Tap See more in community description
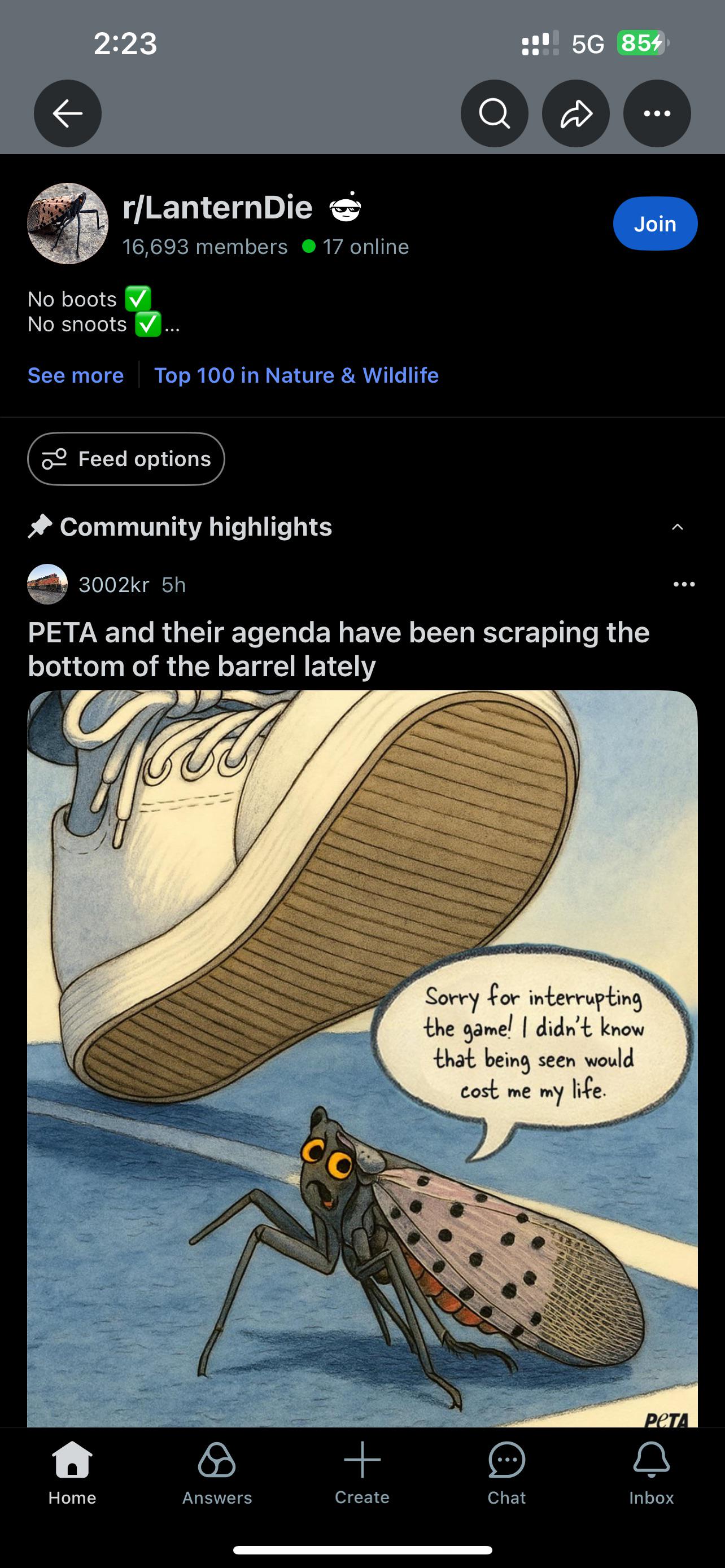The width and height of the screenshot is (725, 1568). coord(76,375)
